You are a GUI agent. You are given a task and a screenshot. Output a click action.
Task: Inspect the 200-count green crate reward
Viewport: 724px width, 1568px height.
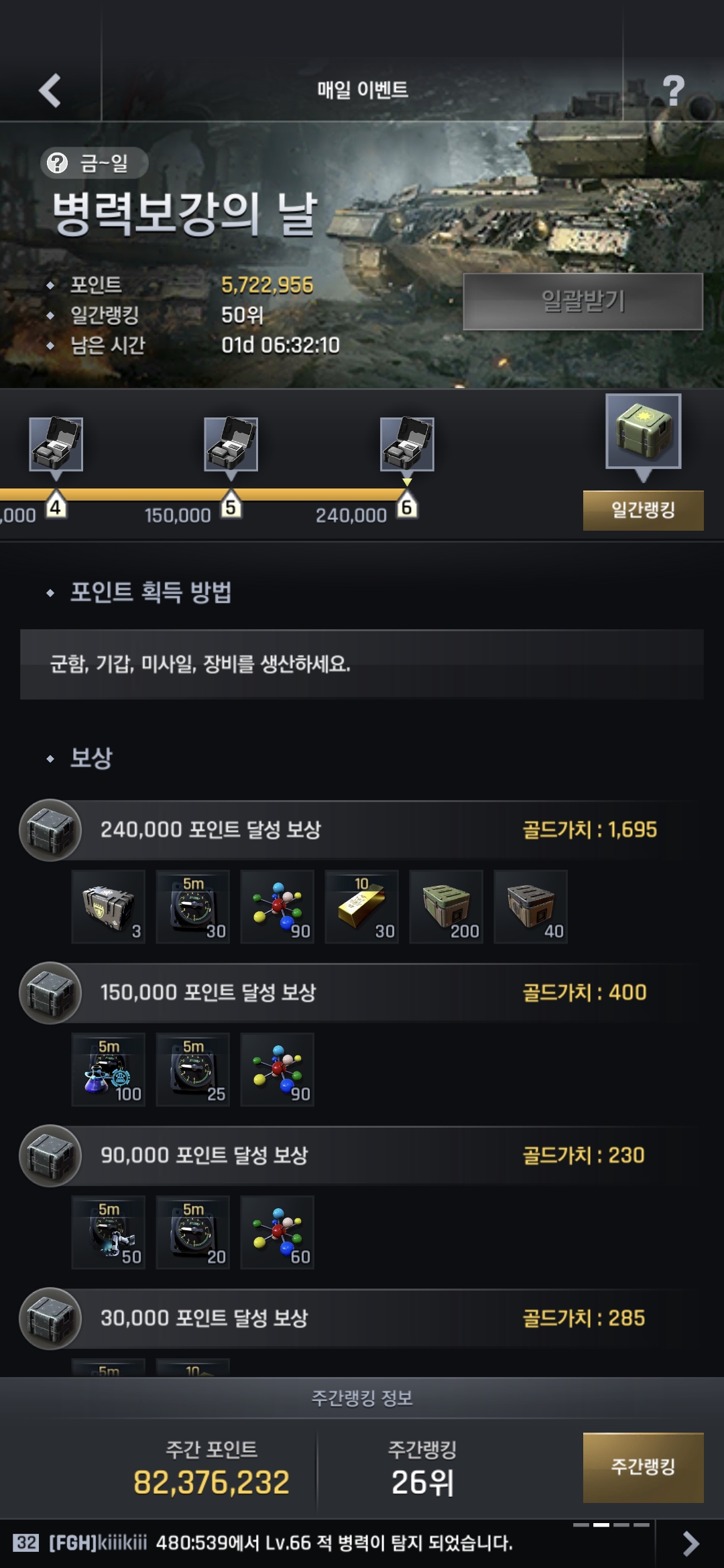click(x=446, y=907)
